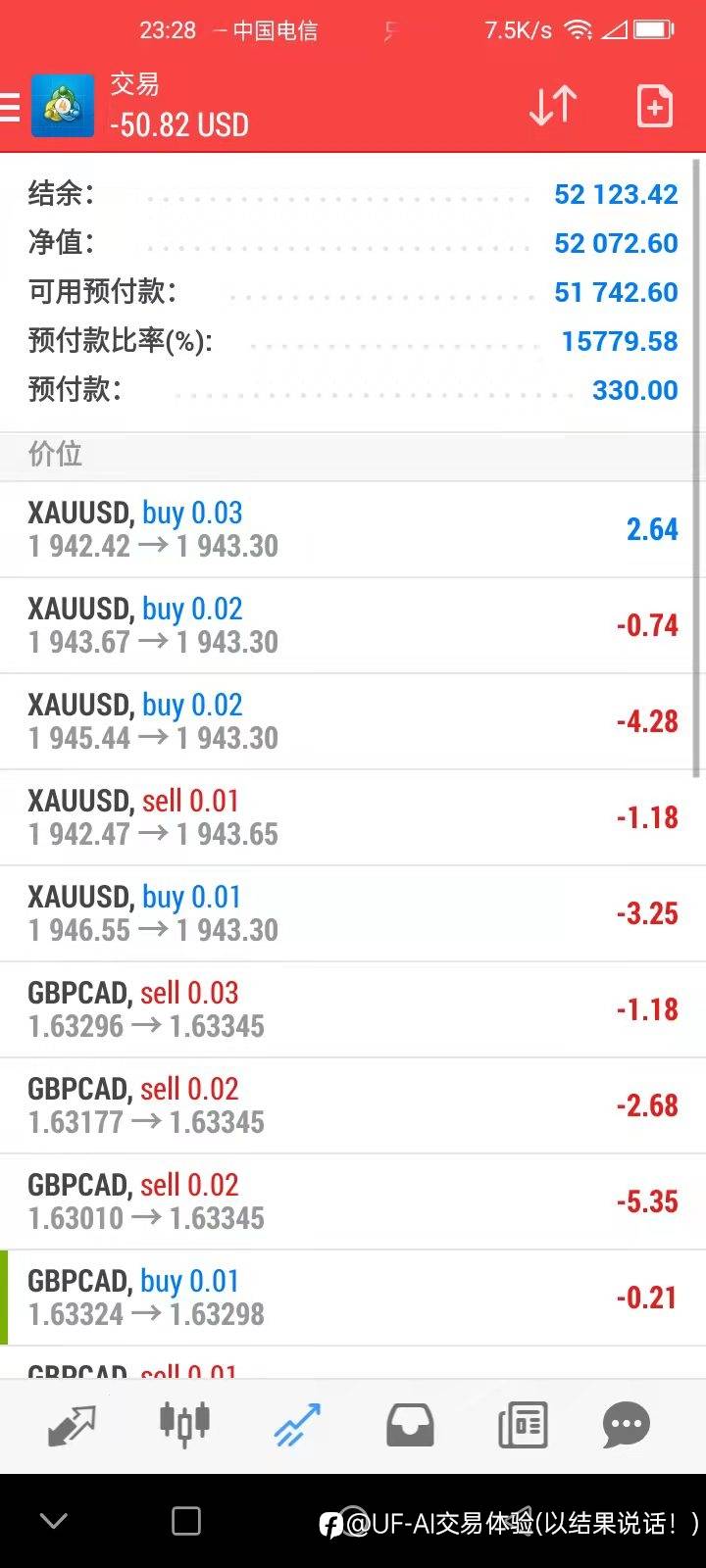Open the History inbox tab
Screen dimensions: 706x1568
[410, 1426]
